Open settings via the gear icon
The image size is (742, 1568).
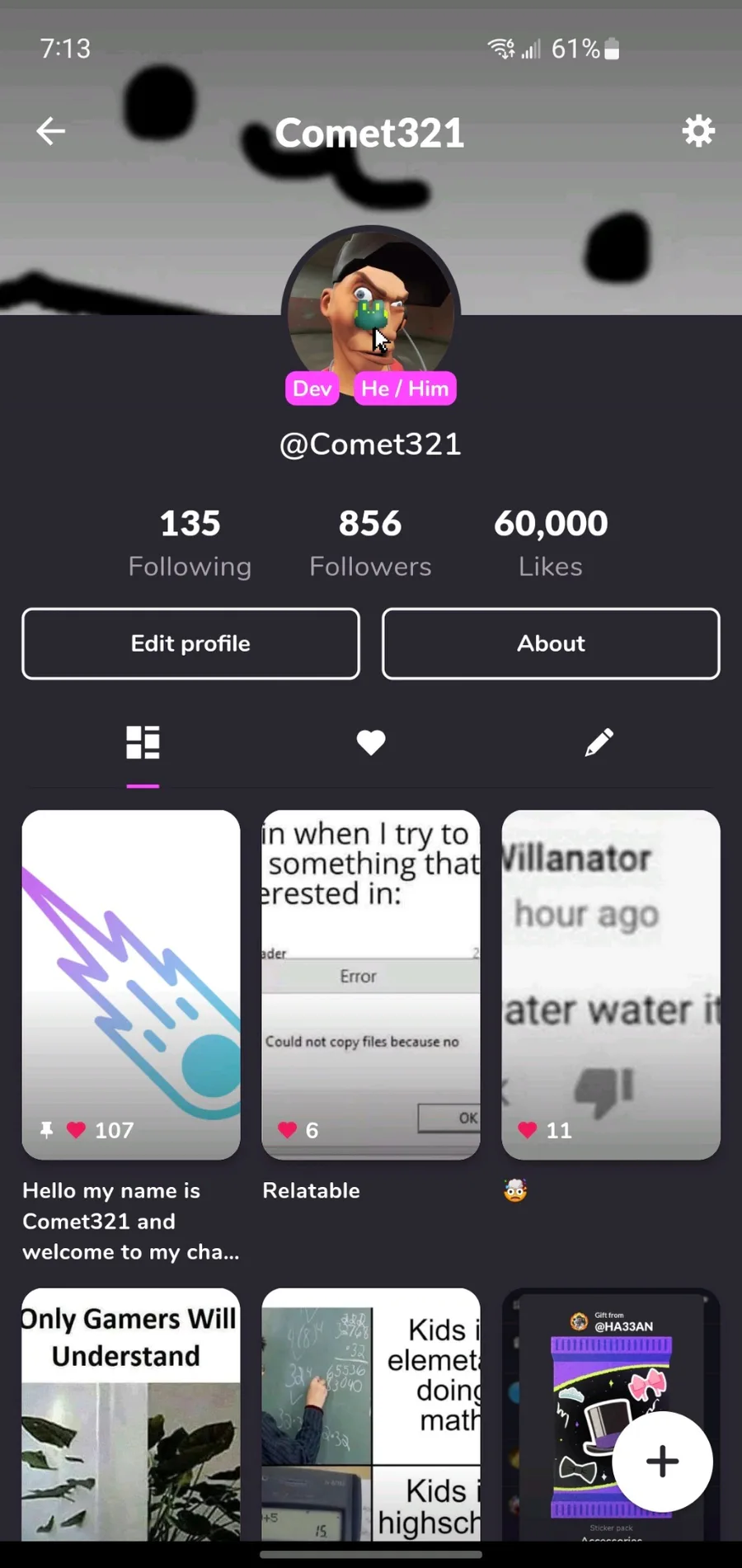[x=698, y=131]
